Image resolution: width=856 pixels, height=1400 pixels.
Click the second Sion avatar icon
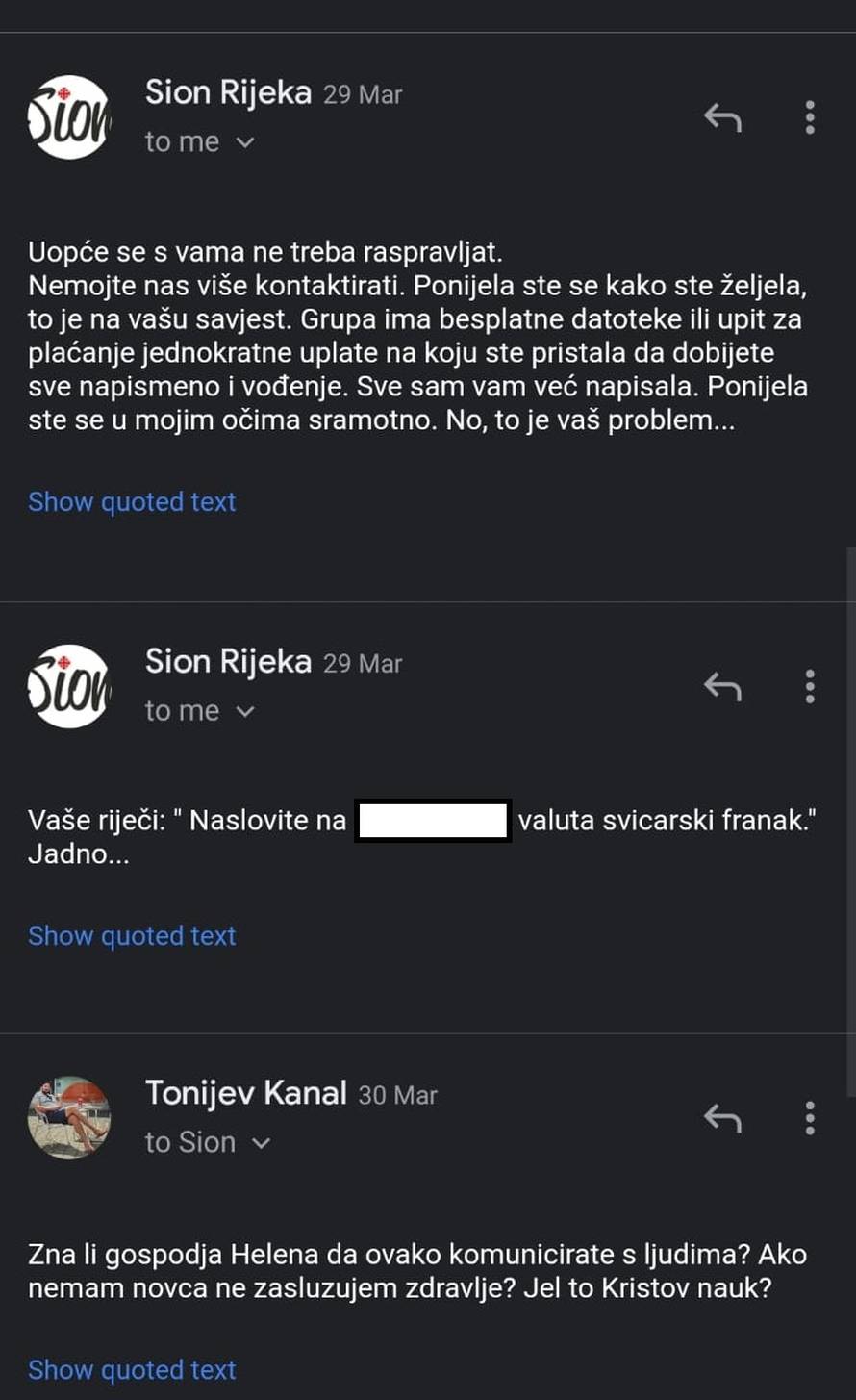69,685
